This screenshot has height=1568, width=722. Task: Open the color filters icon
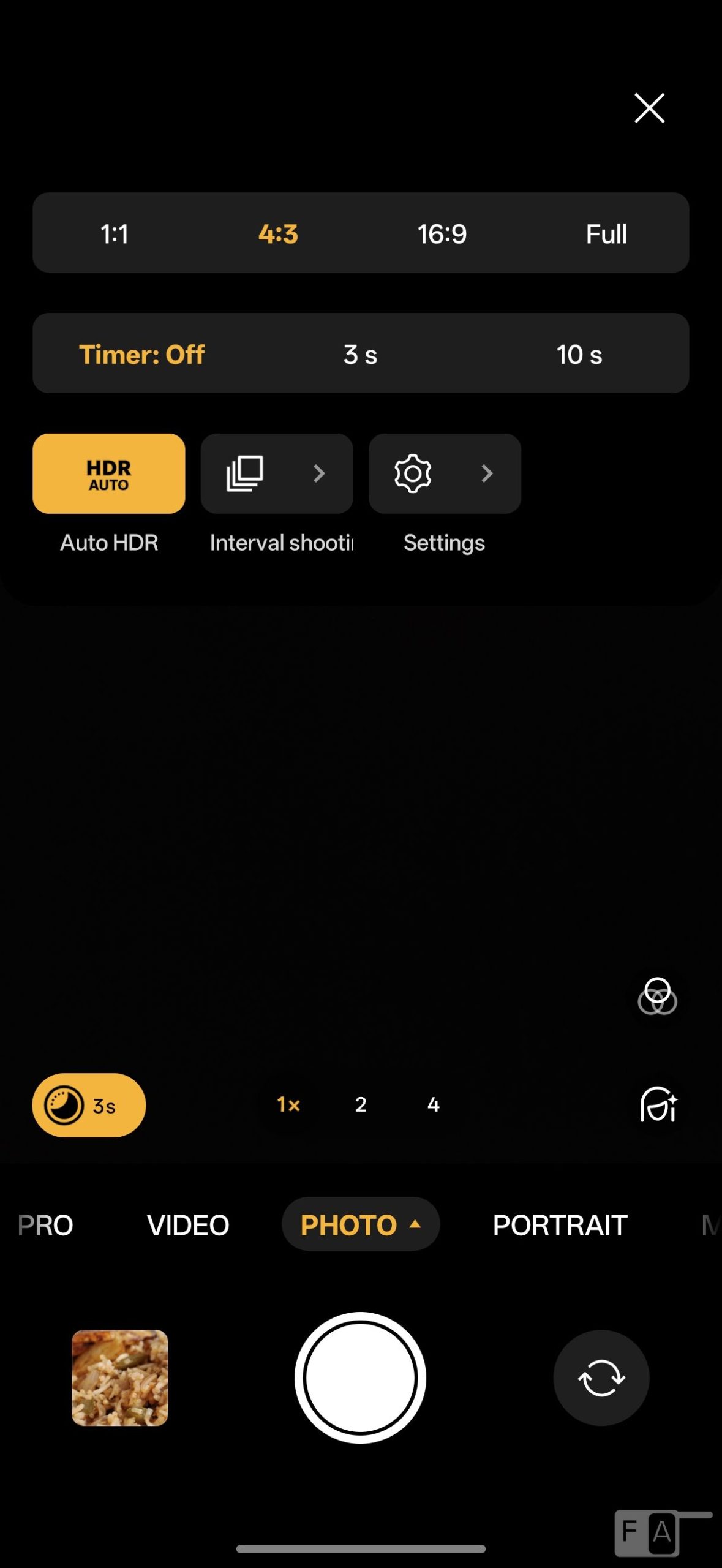pos(657,996)
